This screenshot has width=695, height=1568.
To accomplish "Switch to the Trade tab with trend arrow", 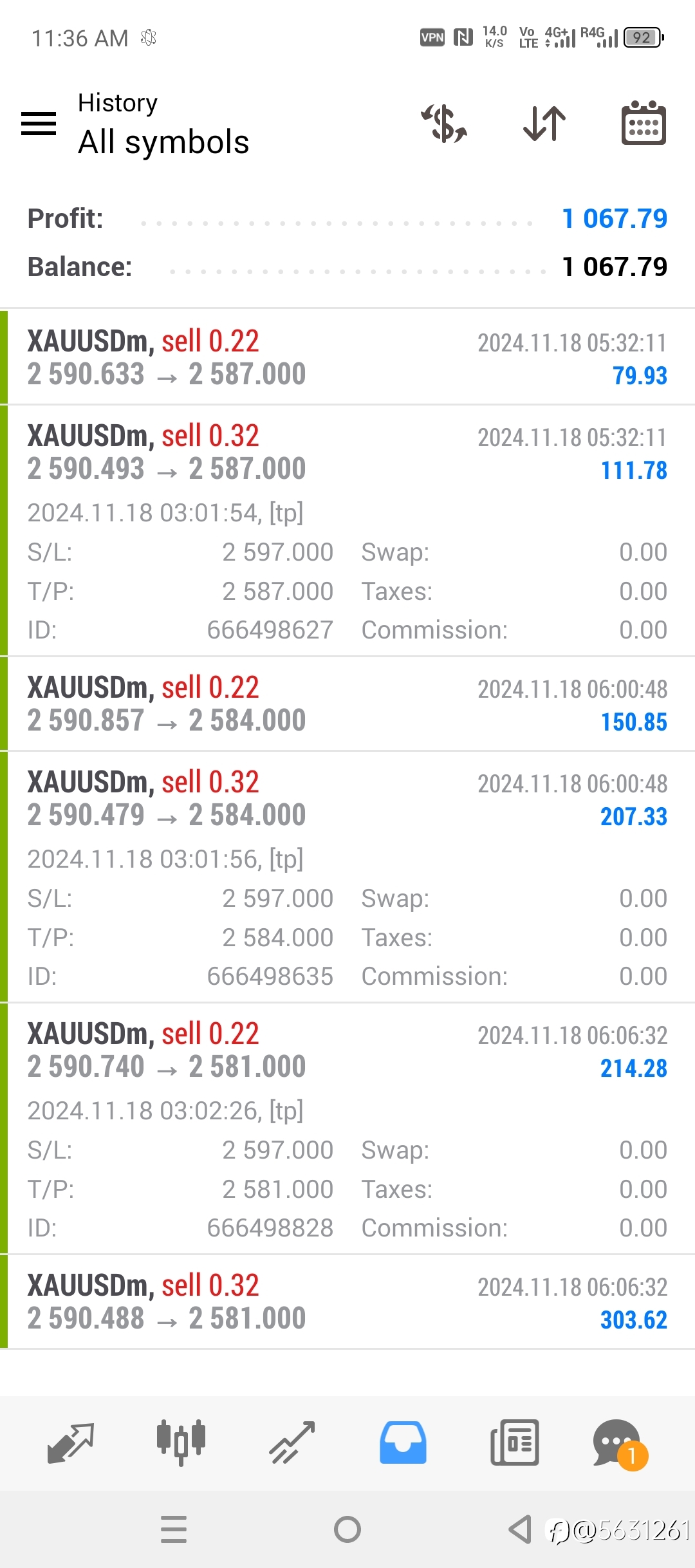I will click(x=292, y=1443).
